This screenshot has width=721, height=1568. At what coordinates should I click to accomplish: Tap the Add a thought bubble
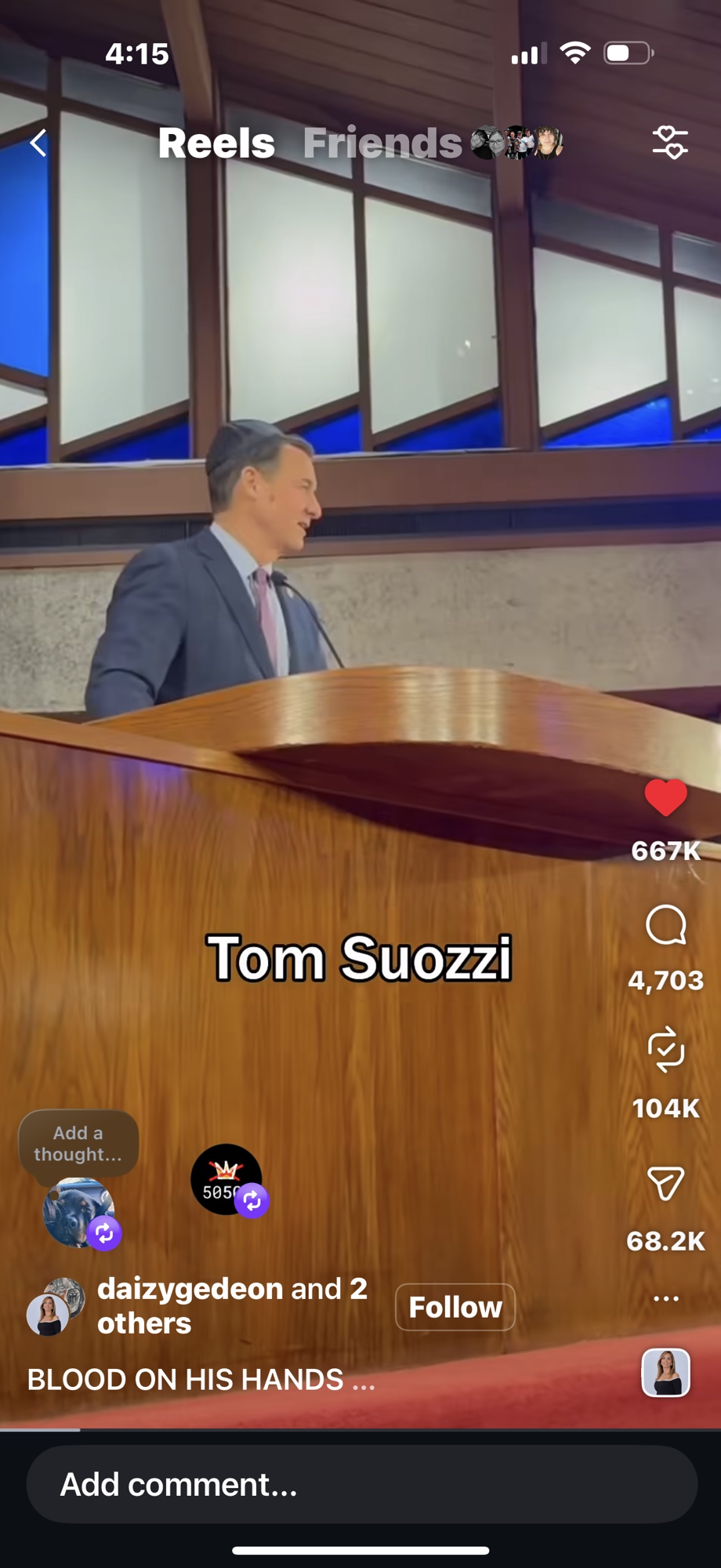tap(78, 1144)
